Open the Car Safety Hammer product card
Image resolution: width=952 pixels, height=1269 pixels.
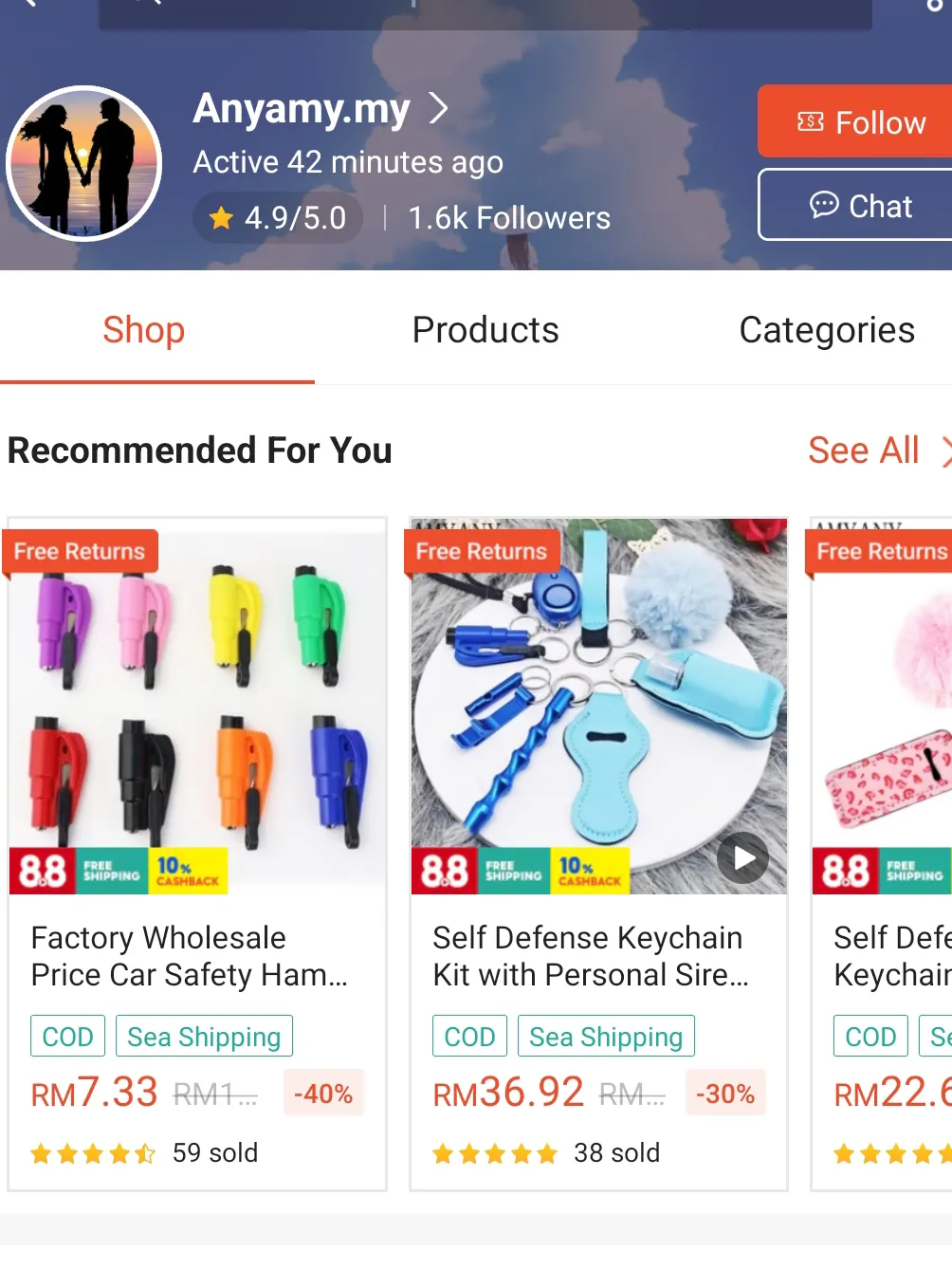tap(197, 854)
